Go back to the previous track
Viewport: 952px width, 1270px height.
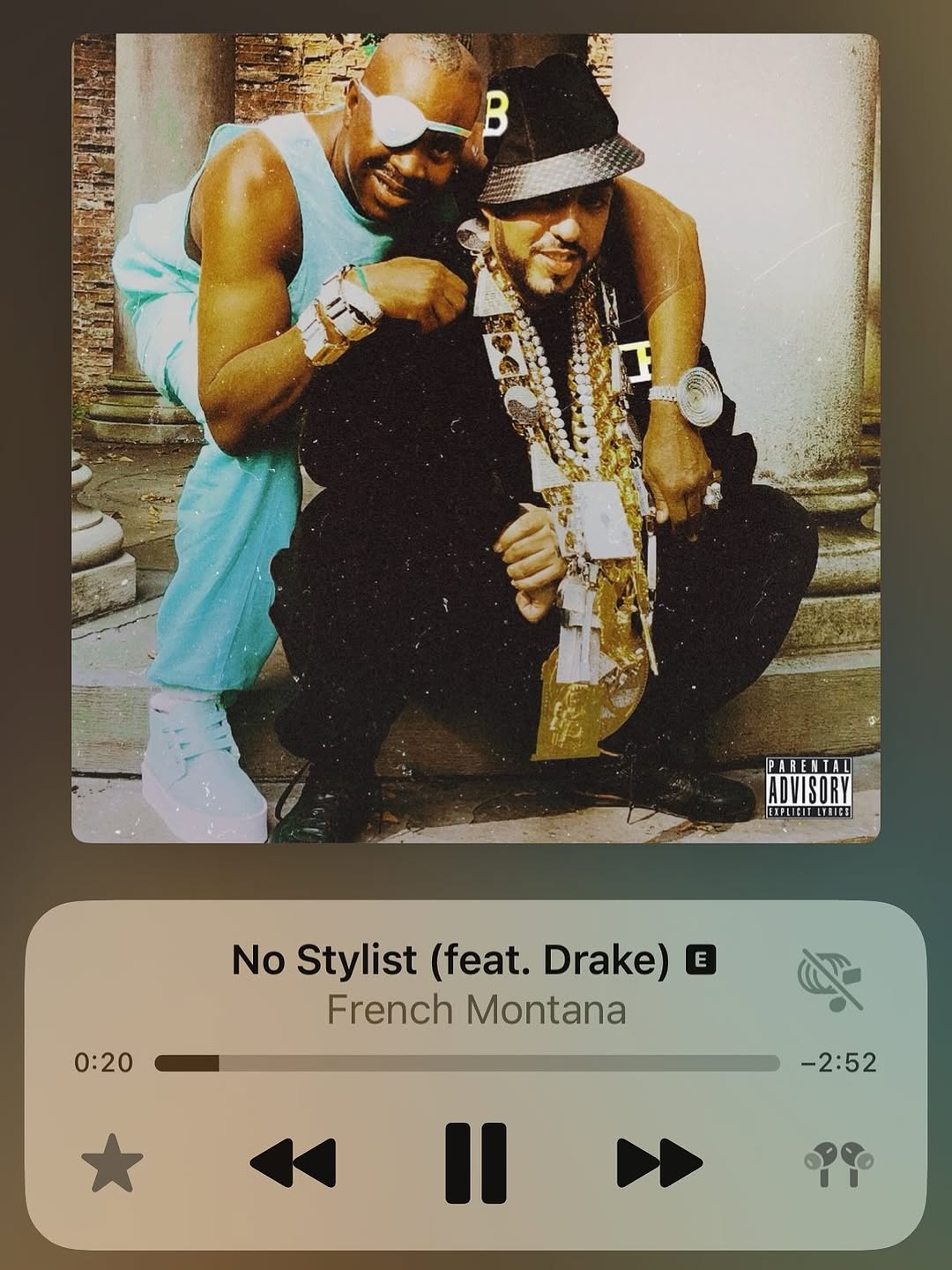pyautogui.click(x=294, y=1162)
